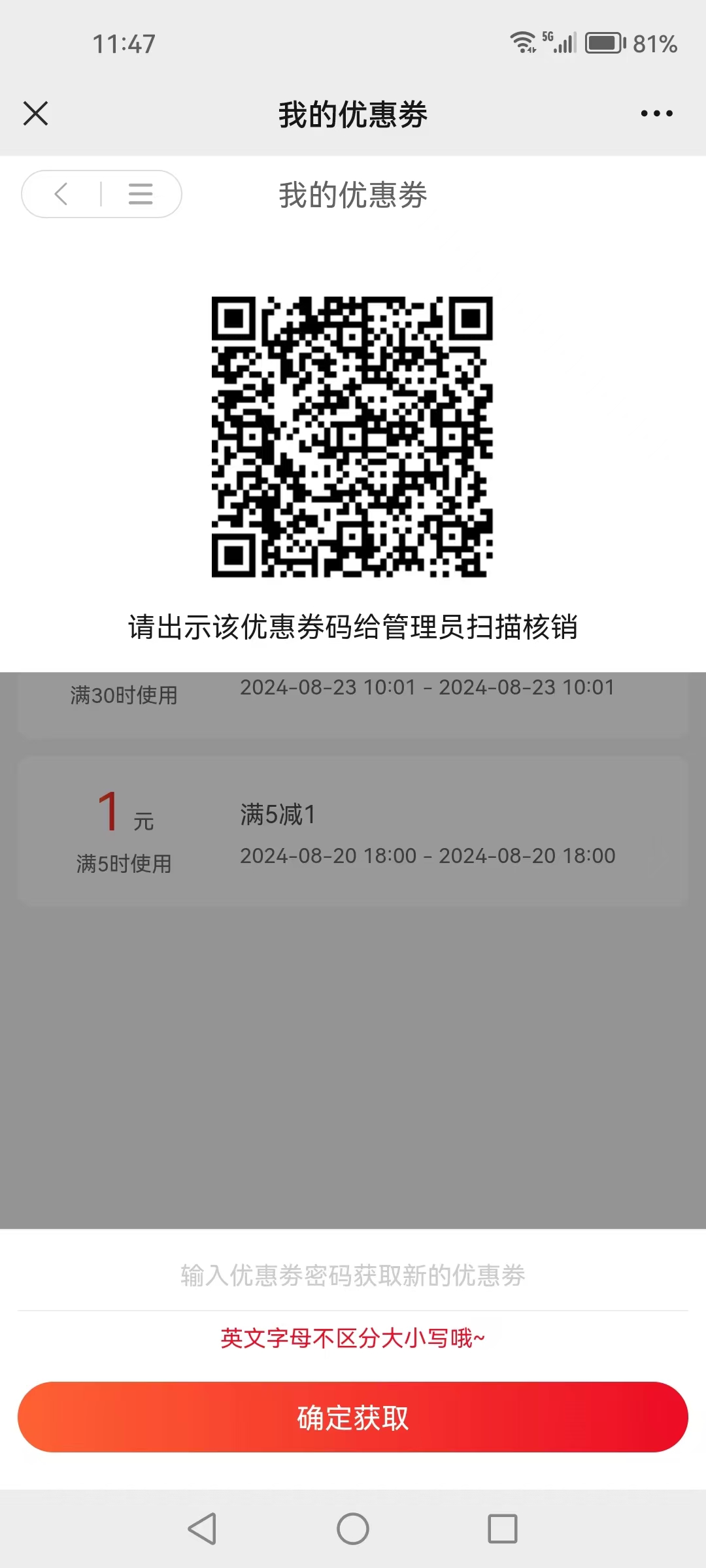The height and width of the screenshot is (1568, 706).
Task: Open the capsule hamburger menu
Action: (141, 194)
